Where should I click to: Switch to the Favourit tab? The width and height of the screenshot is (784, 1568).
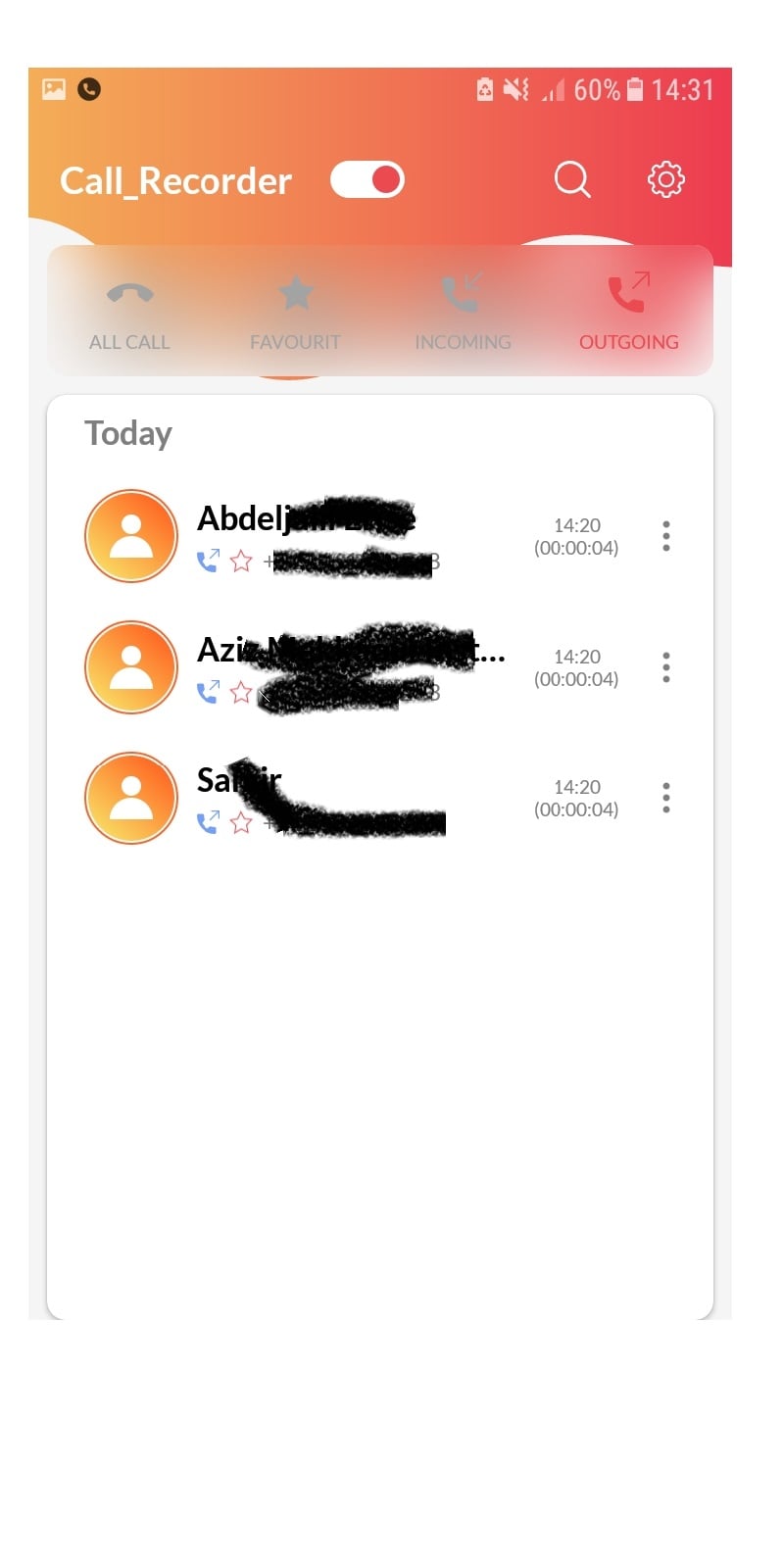pos(295,314)
